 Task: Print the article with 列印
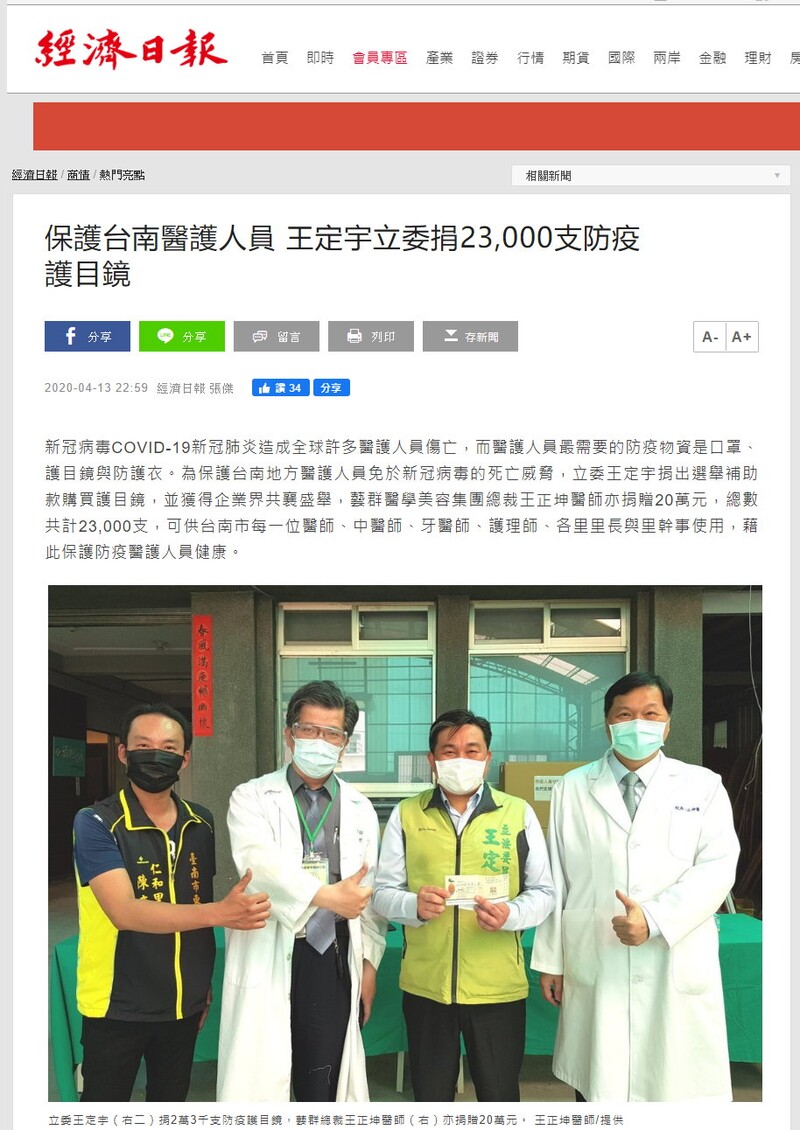coord(370,337)
